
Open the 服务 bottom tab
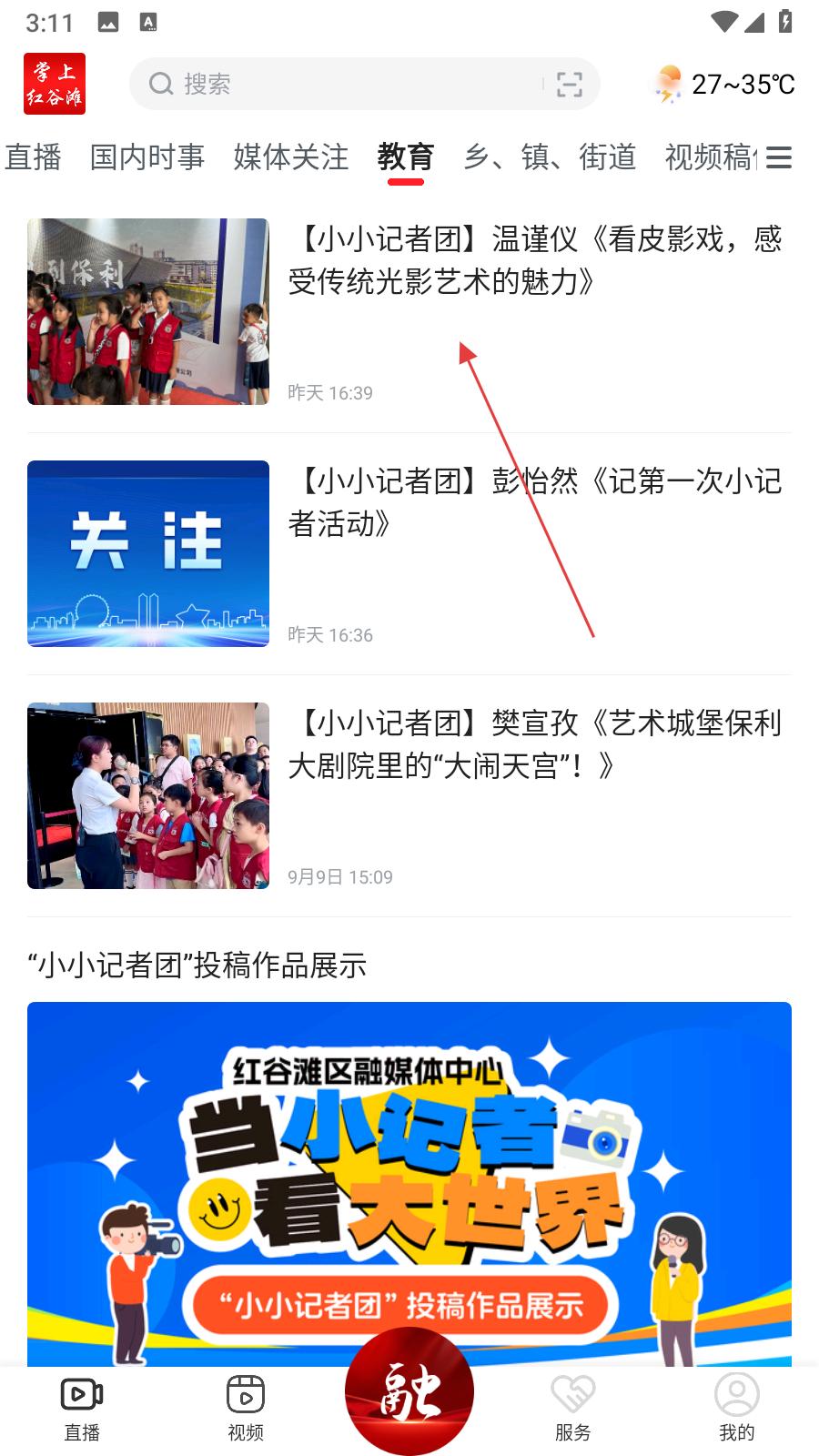point(573,1408)
